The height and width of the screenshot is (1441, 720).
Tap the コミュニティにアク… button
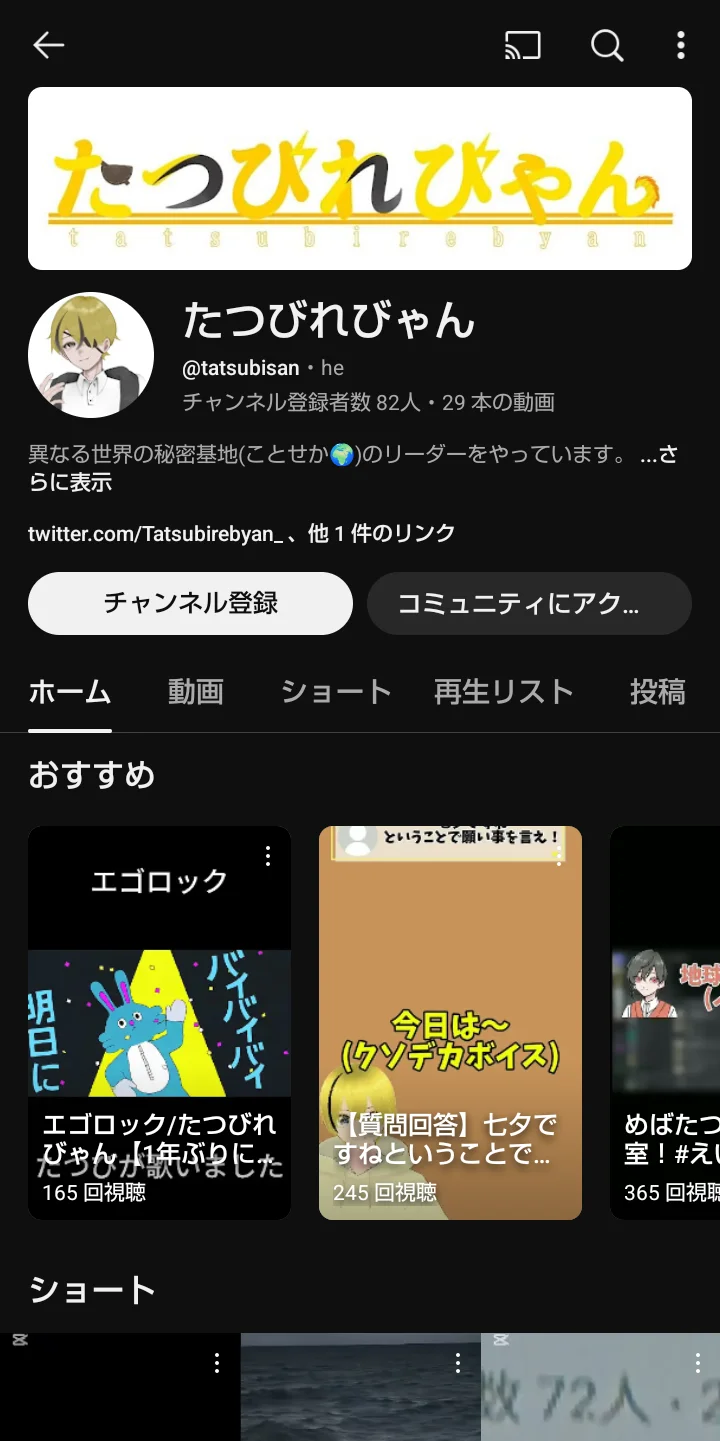(x=529, y=603)
